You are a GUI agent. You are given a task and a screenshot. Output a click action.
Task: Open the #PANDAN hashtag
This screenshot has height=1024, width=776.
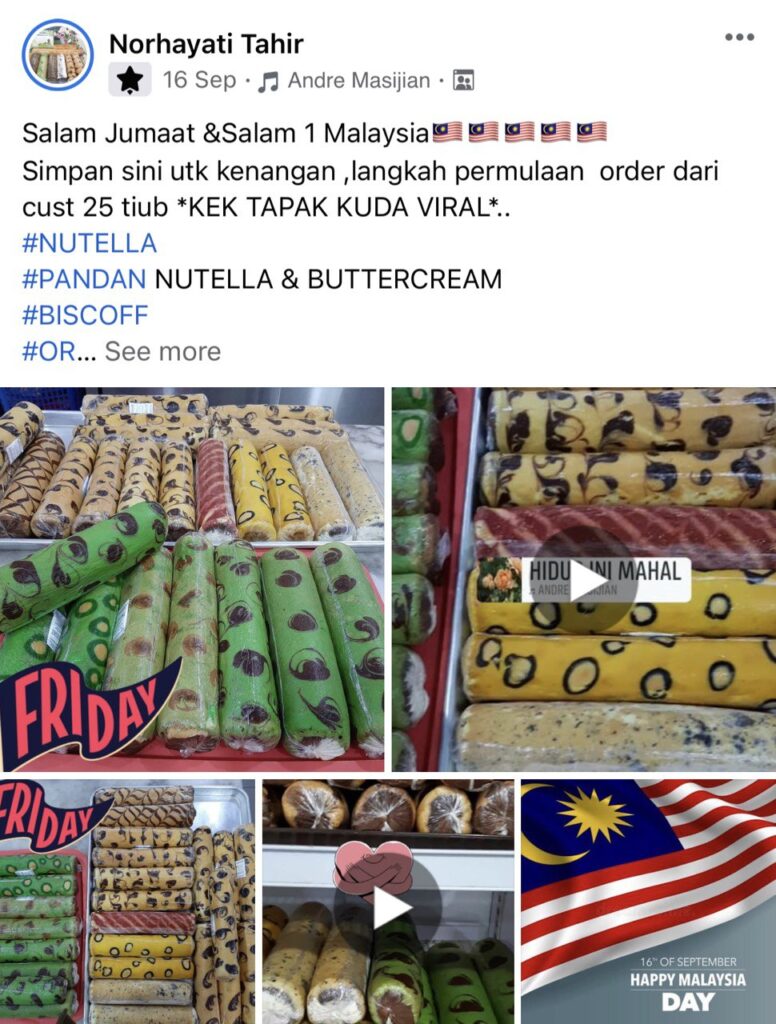tap(84, 279)
